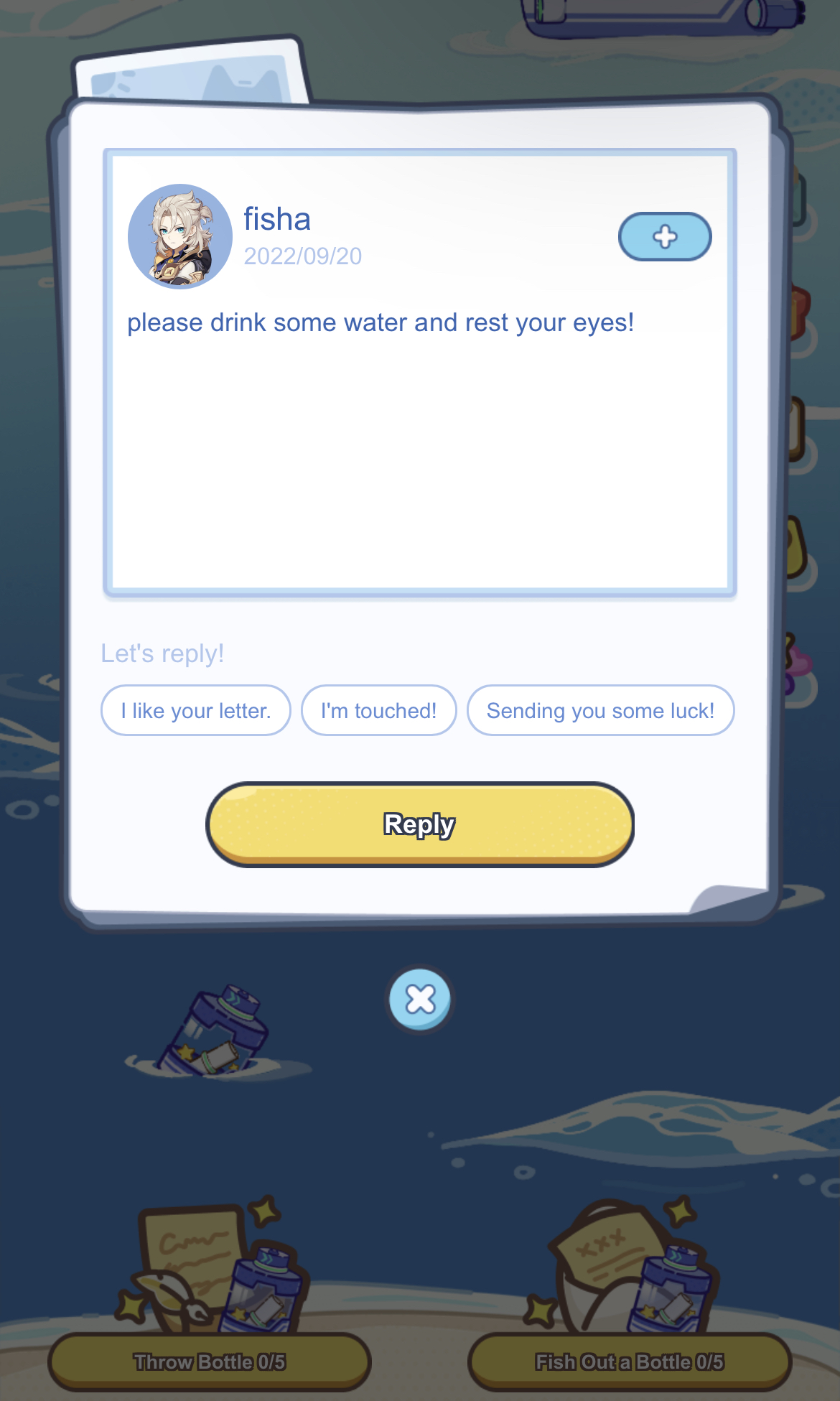The height and width of the screenshot is (1401, 840).
Task: Open fisha's profile avatar
Action: (180, 236)
